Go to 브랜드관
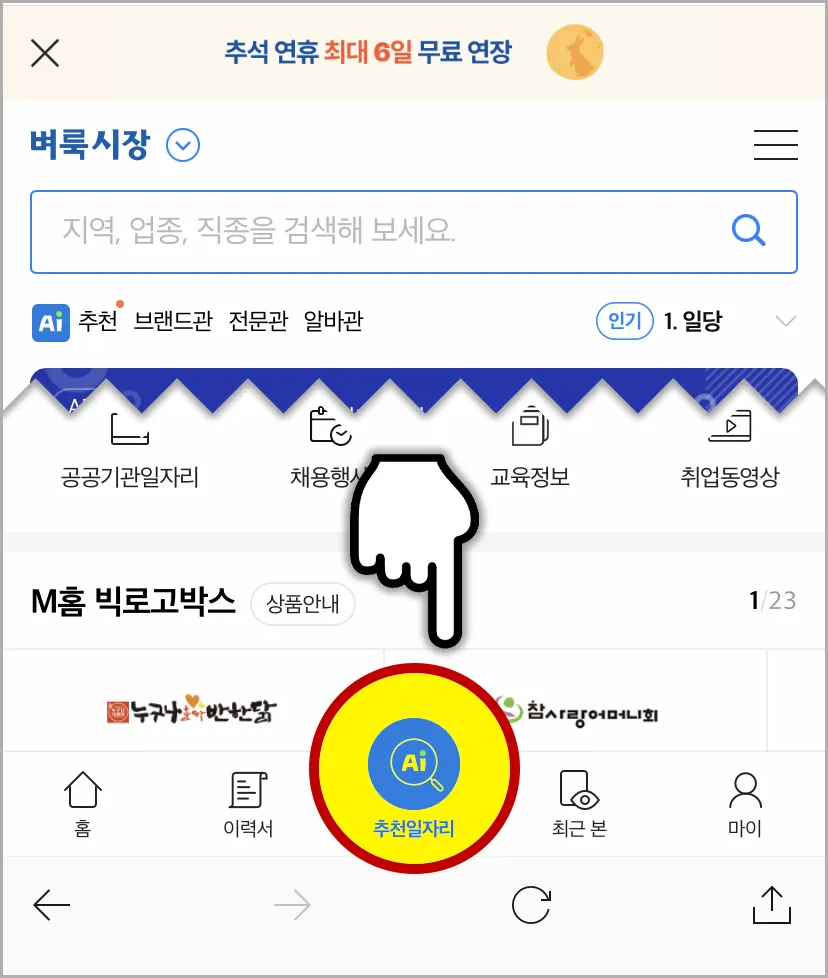Viewport: 828px width, 978px height. tap(173, 321)
